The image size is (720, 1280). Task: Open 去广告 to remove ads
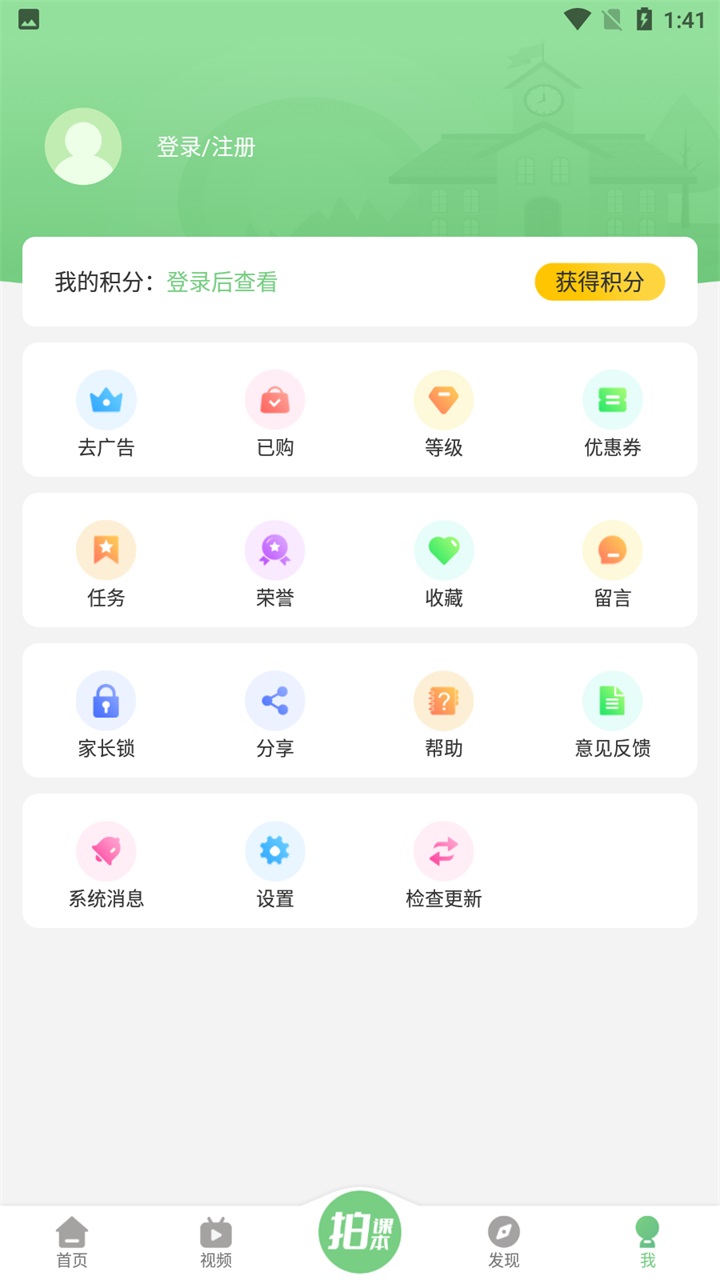pyautogui.click(x=106, y=412)
